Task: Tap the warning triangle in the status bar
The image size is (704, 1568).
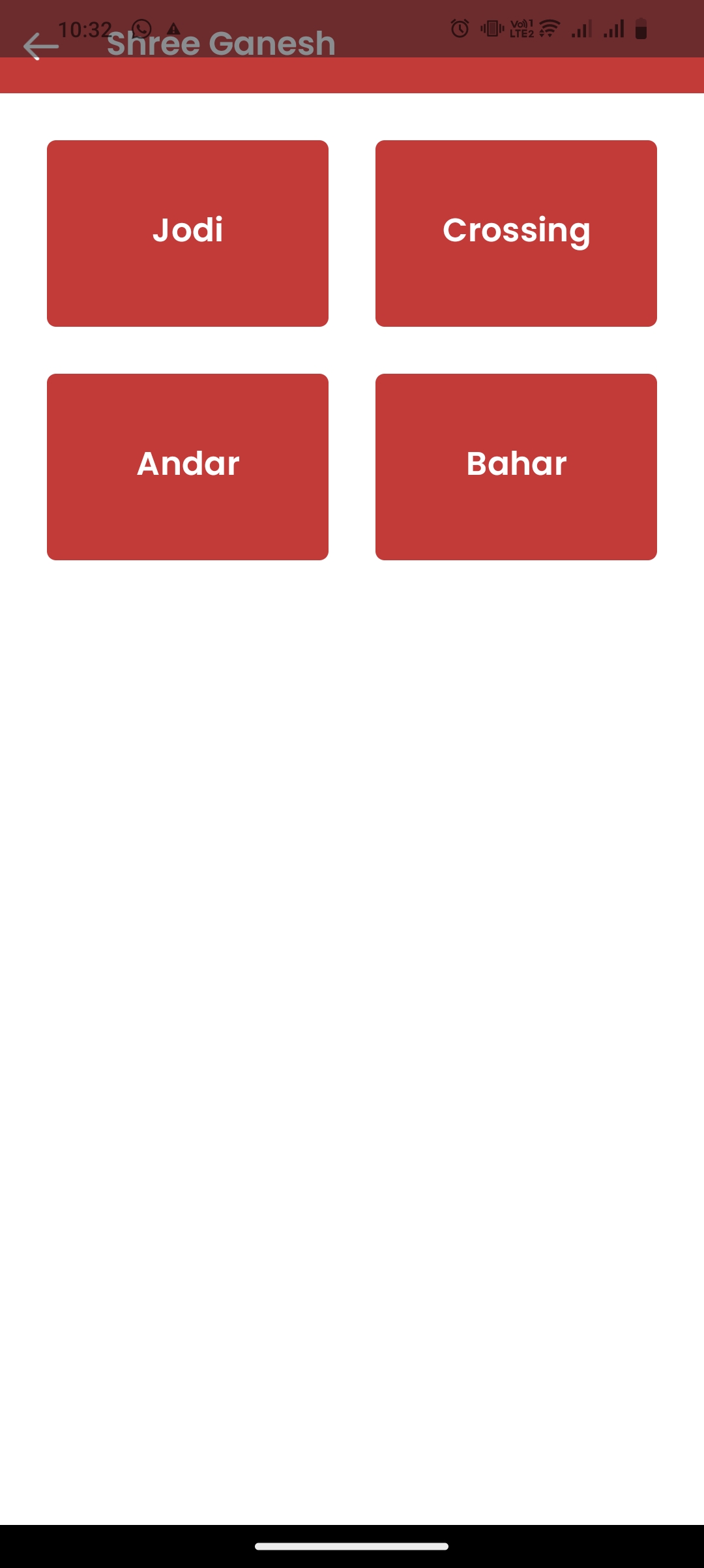Action: point(174,29)
